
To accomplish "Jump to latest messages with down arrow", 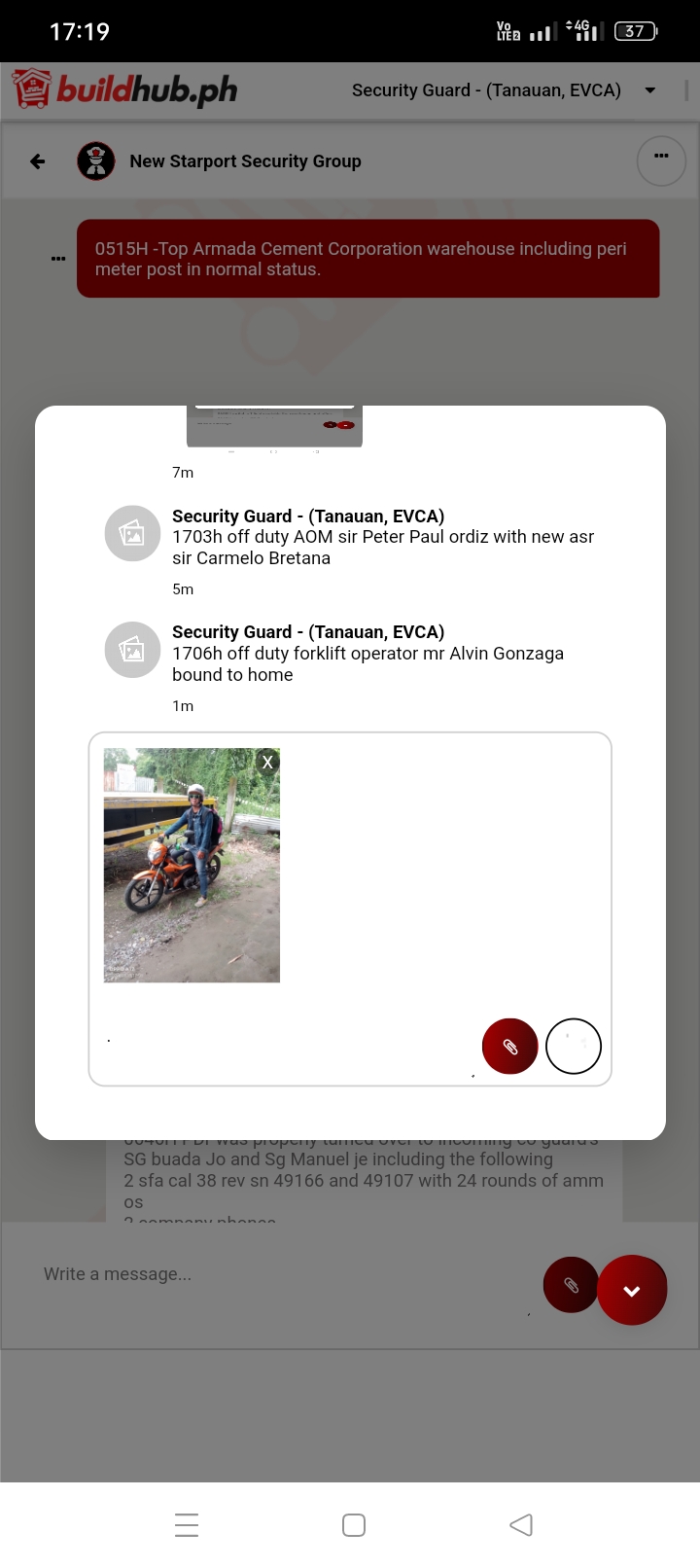I will (x=632, y=1291).
